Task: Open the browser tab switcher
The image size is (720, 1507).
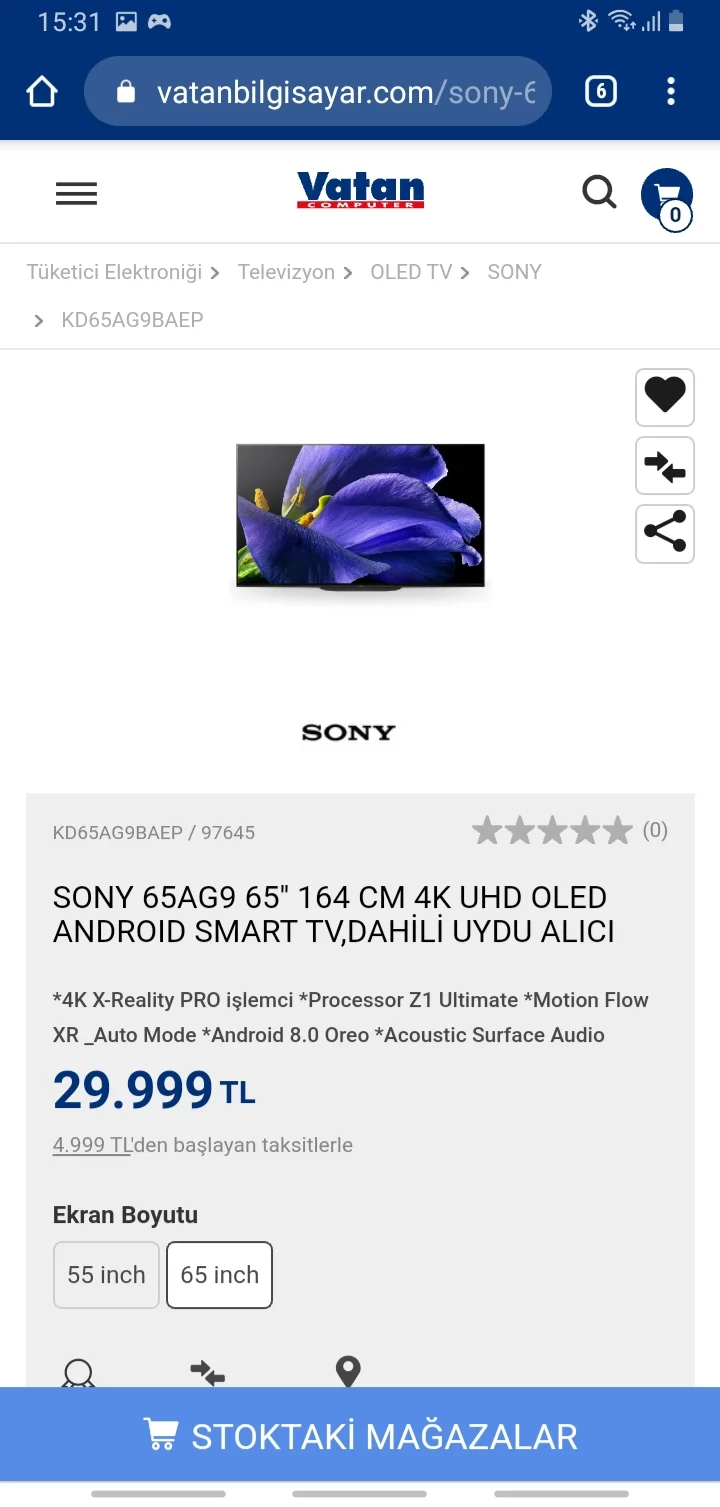Action: [600, 92]
